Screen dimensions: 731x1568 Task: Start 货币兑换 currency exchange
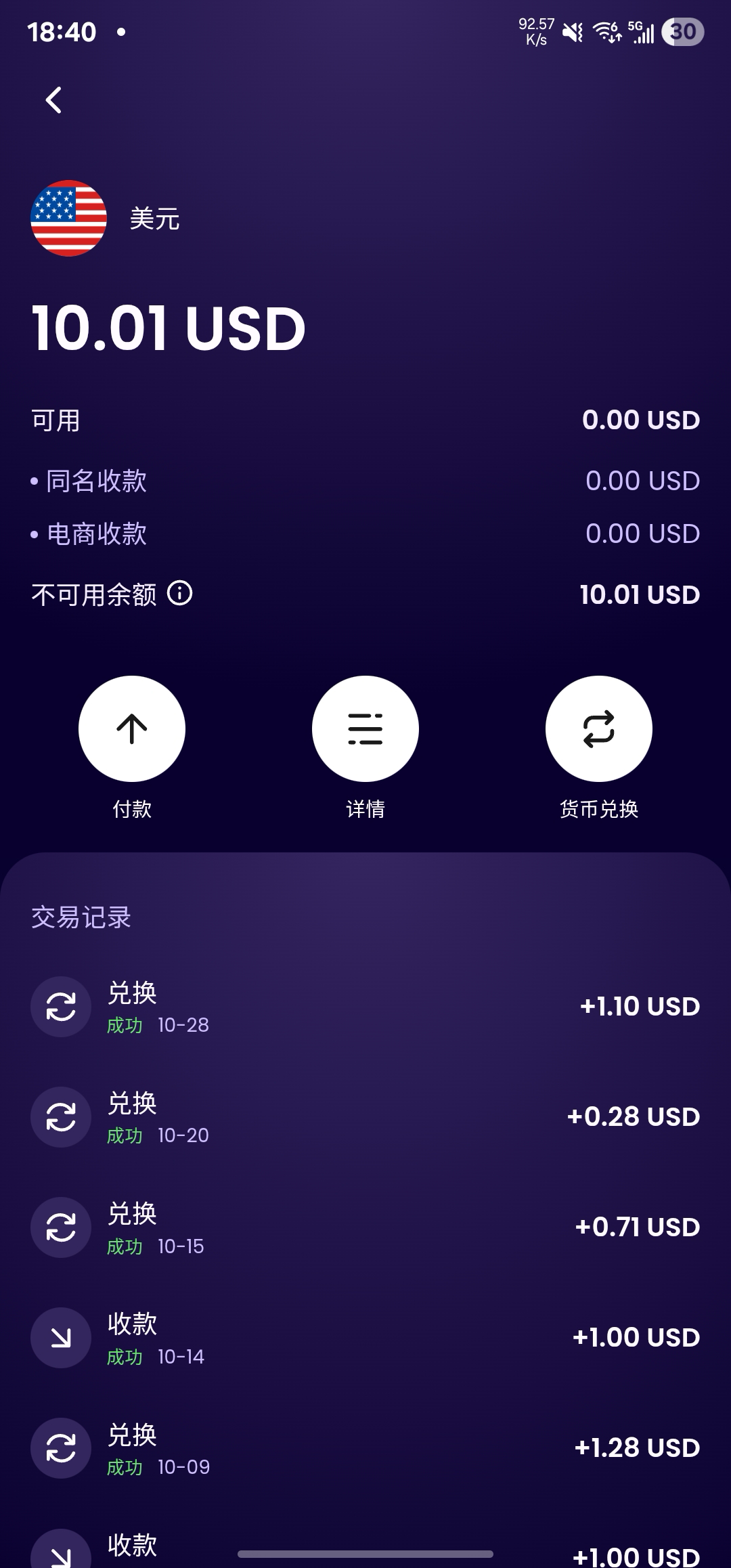[x=598, y=729]
